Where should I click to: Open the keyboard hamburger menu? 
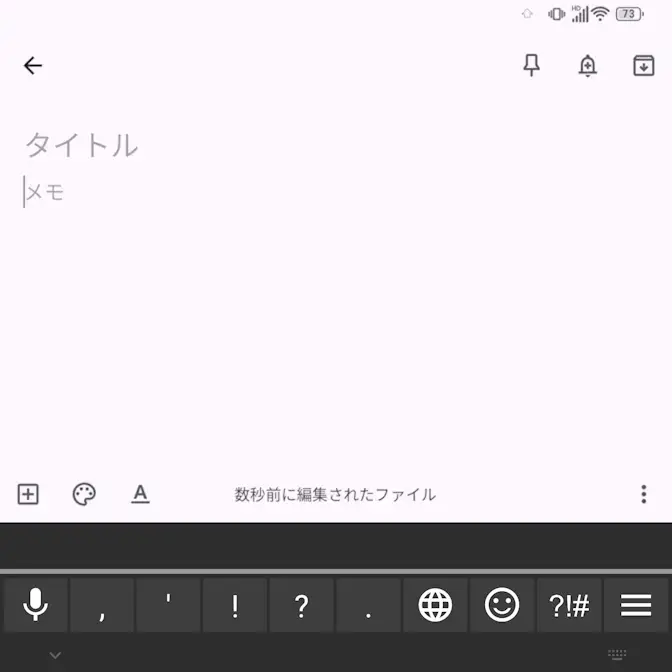tap(636, 605)
